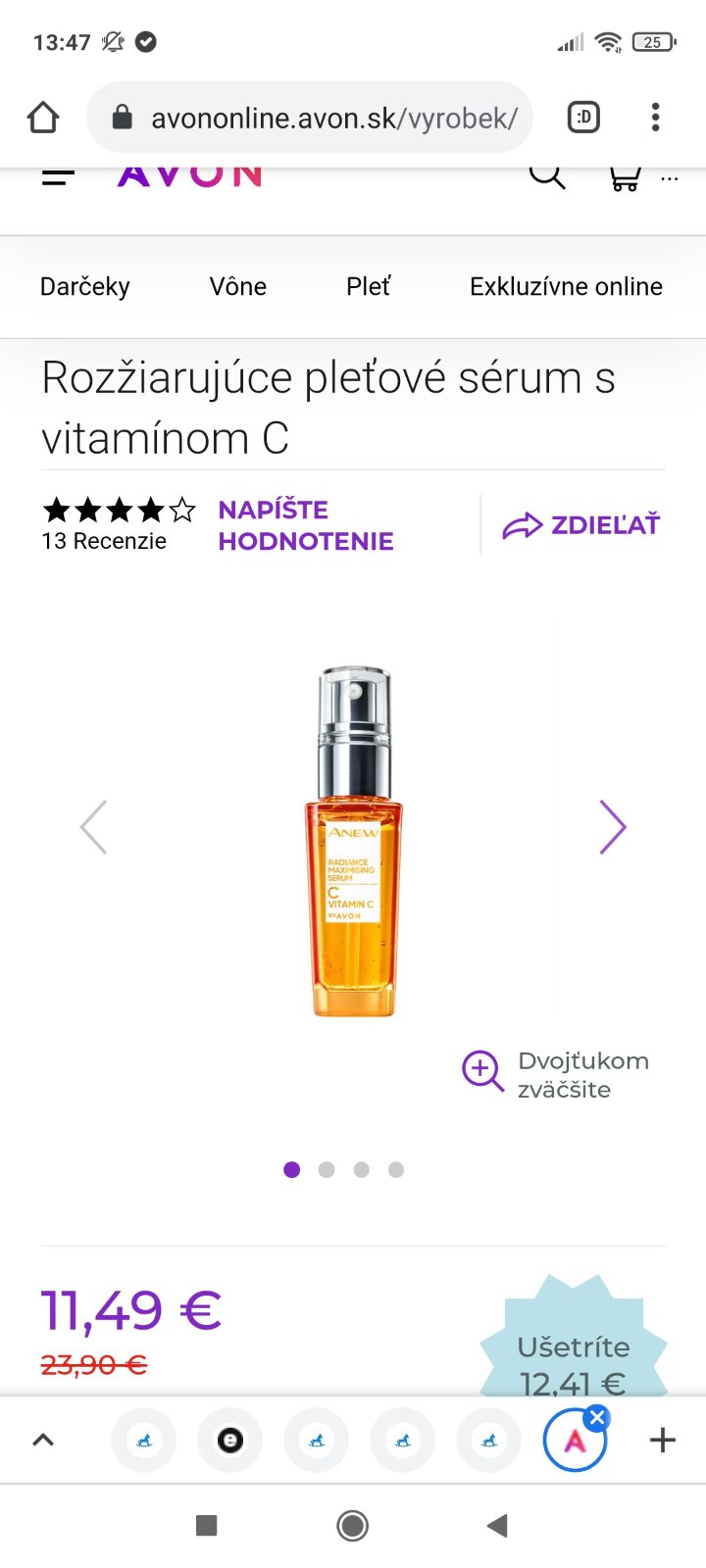Open the Pleť category
This screenshot has height=1568, width=706.
pos(368,286)
